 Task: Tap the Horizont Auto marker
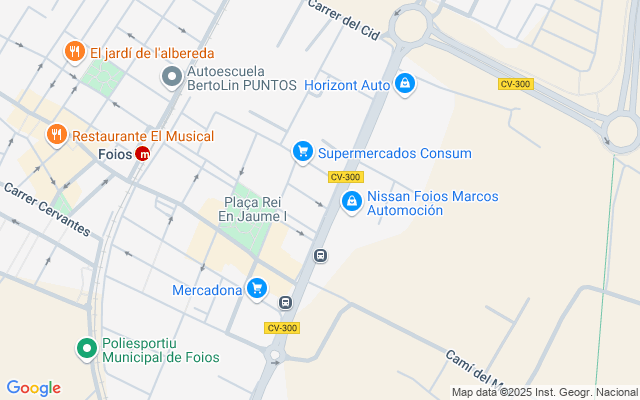point(404,85)
